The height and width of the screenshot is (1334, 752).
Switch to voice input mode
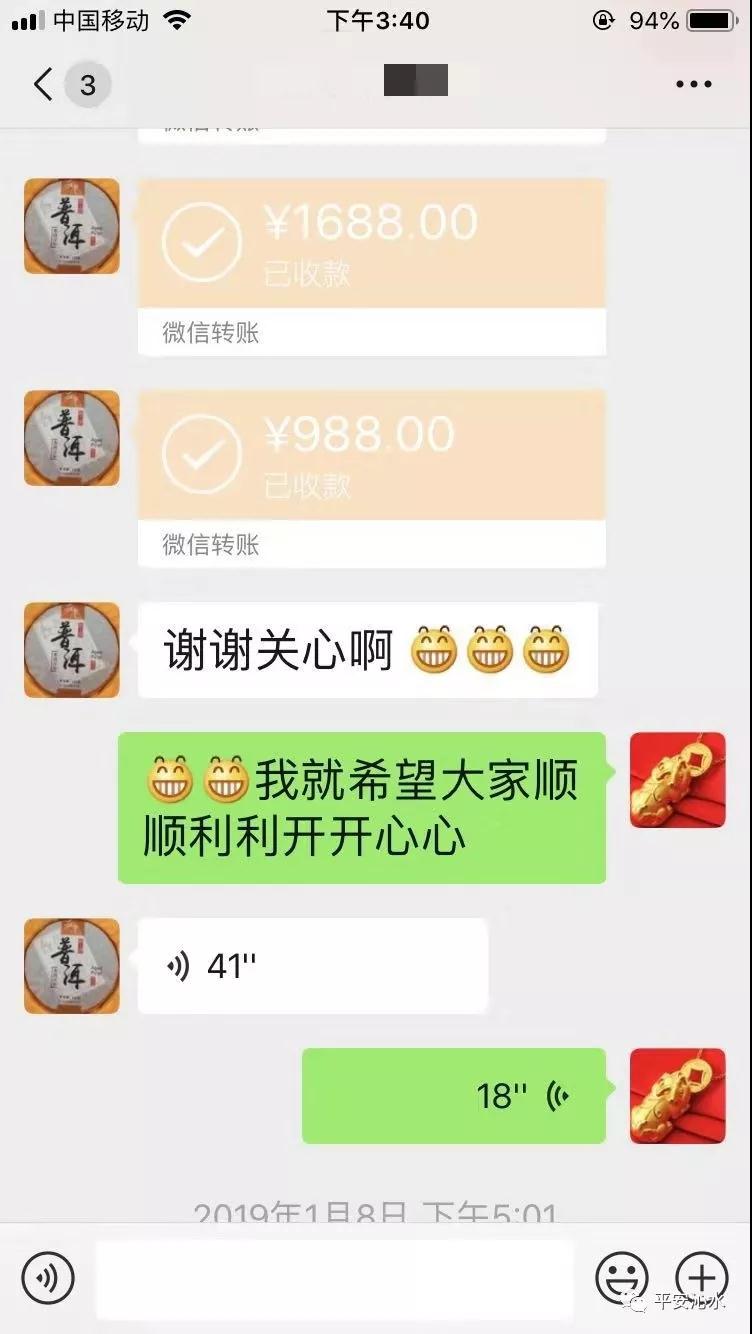(x=48, y=1277)
